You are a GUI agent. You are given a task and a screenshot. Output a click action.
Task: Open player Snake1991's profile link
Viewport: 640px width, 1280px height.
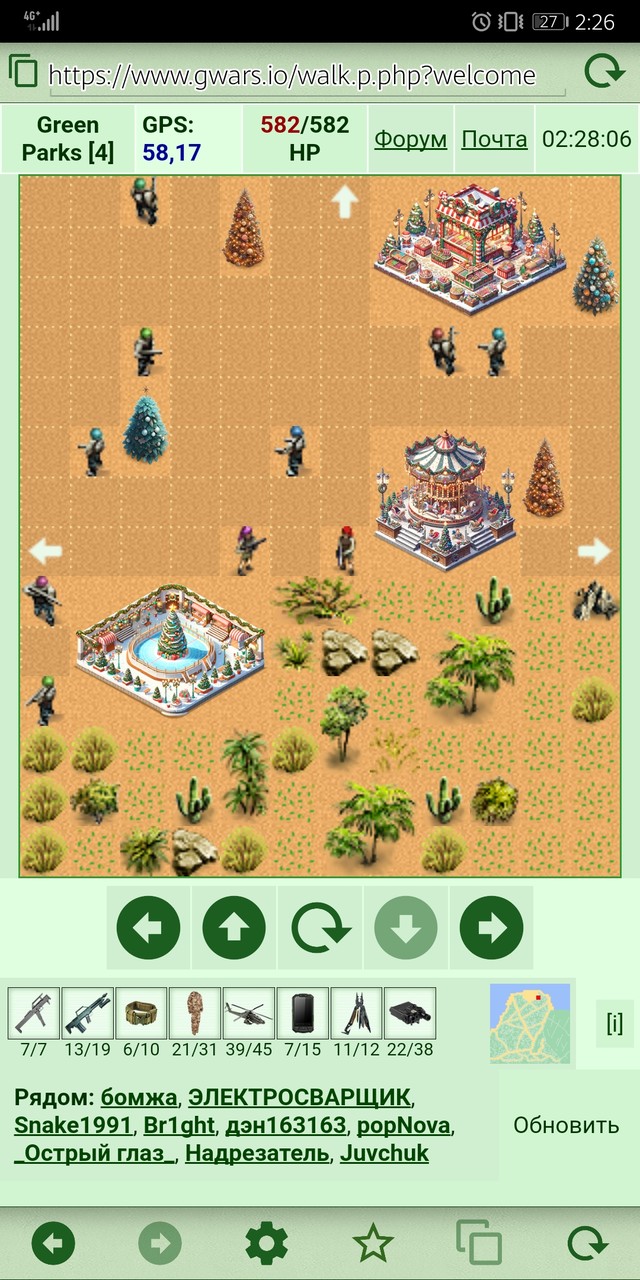pos(73,1125)
